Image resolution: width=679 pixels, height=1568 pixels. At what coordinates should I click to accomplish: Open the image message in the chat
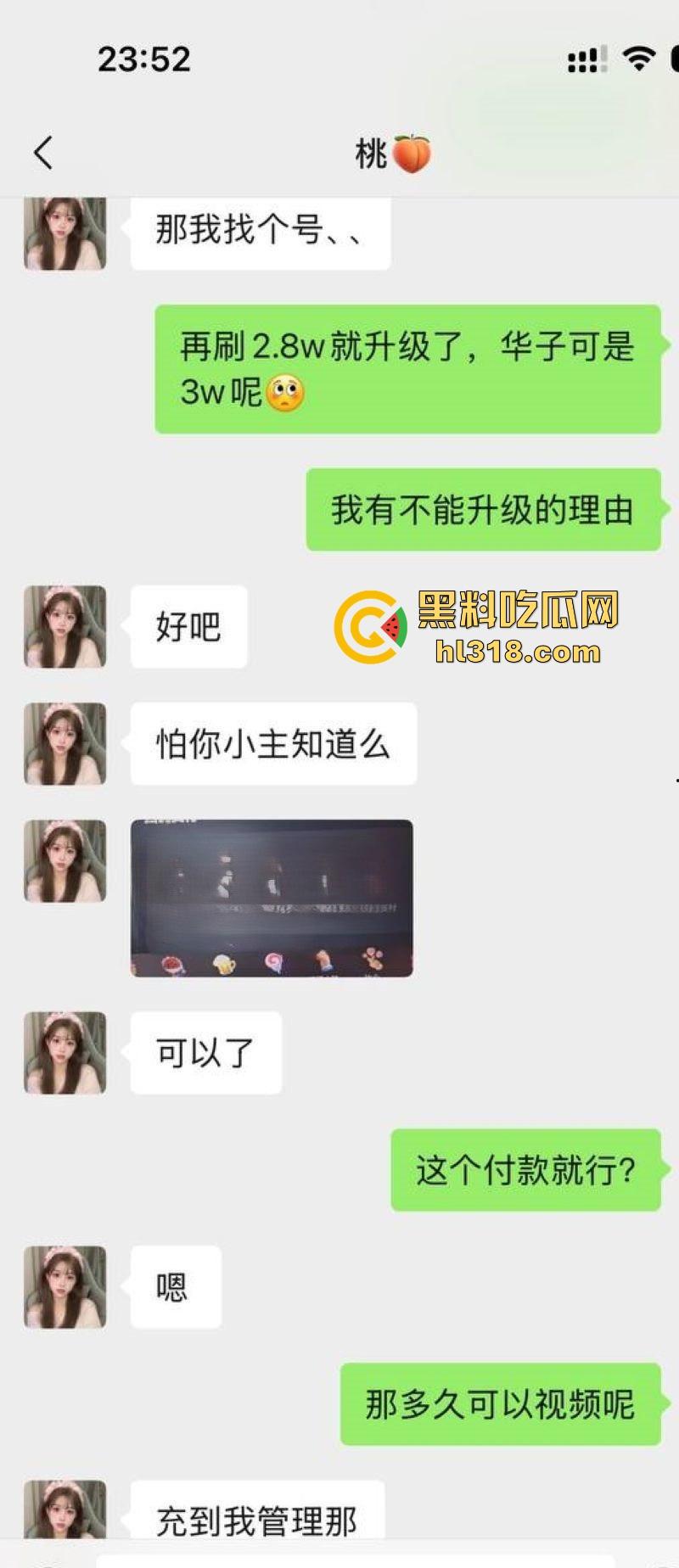tap(272, 898)
